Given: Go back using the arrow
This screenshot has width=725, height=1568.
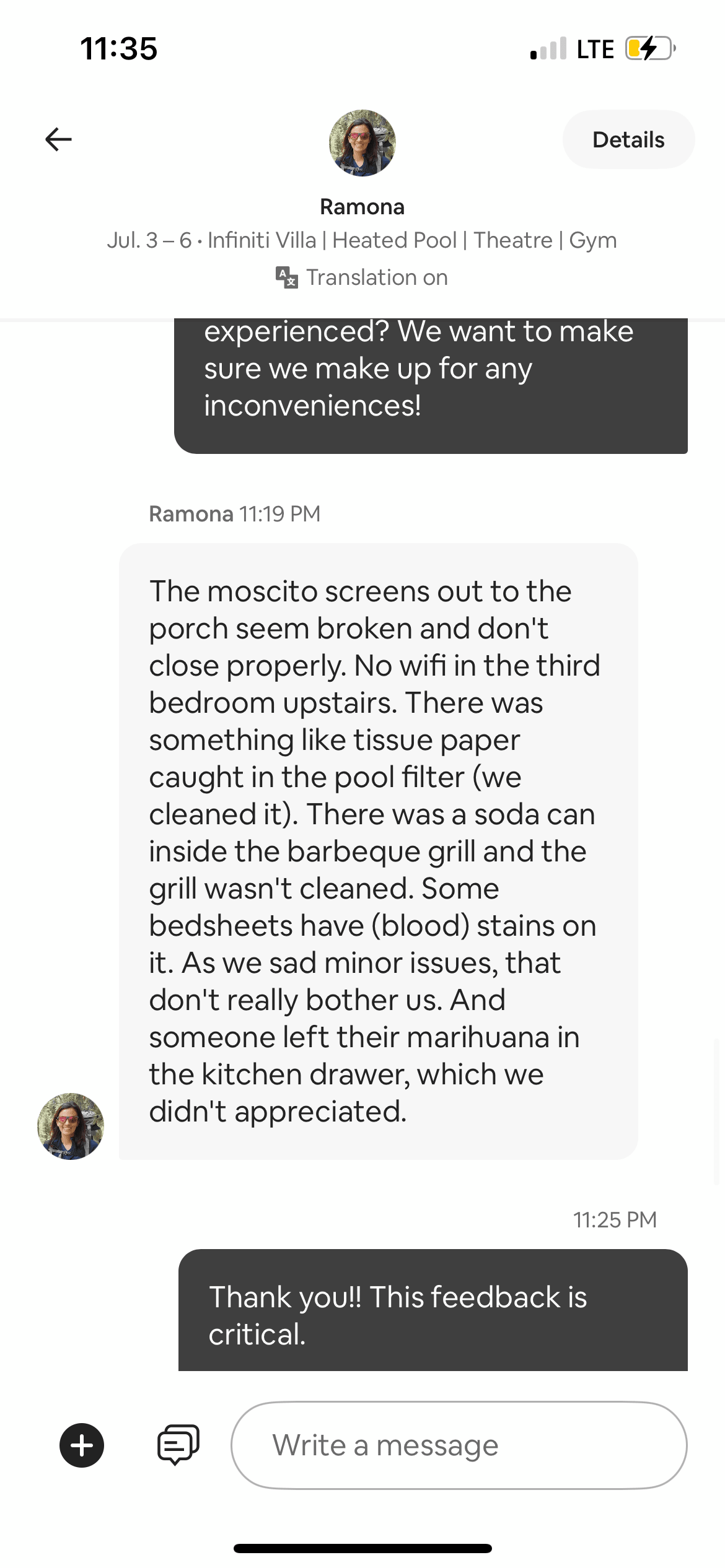Looking at the screenshot, I should click(58, 139).
